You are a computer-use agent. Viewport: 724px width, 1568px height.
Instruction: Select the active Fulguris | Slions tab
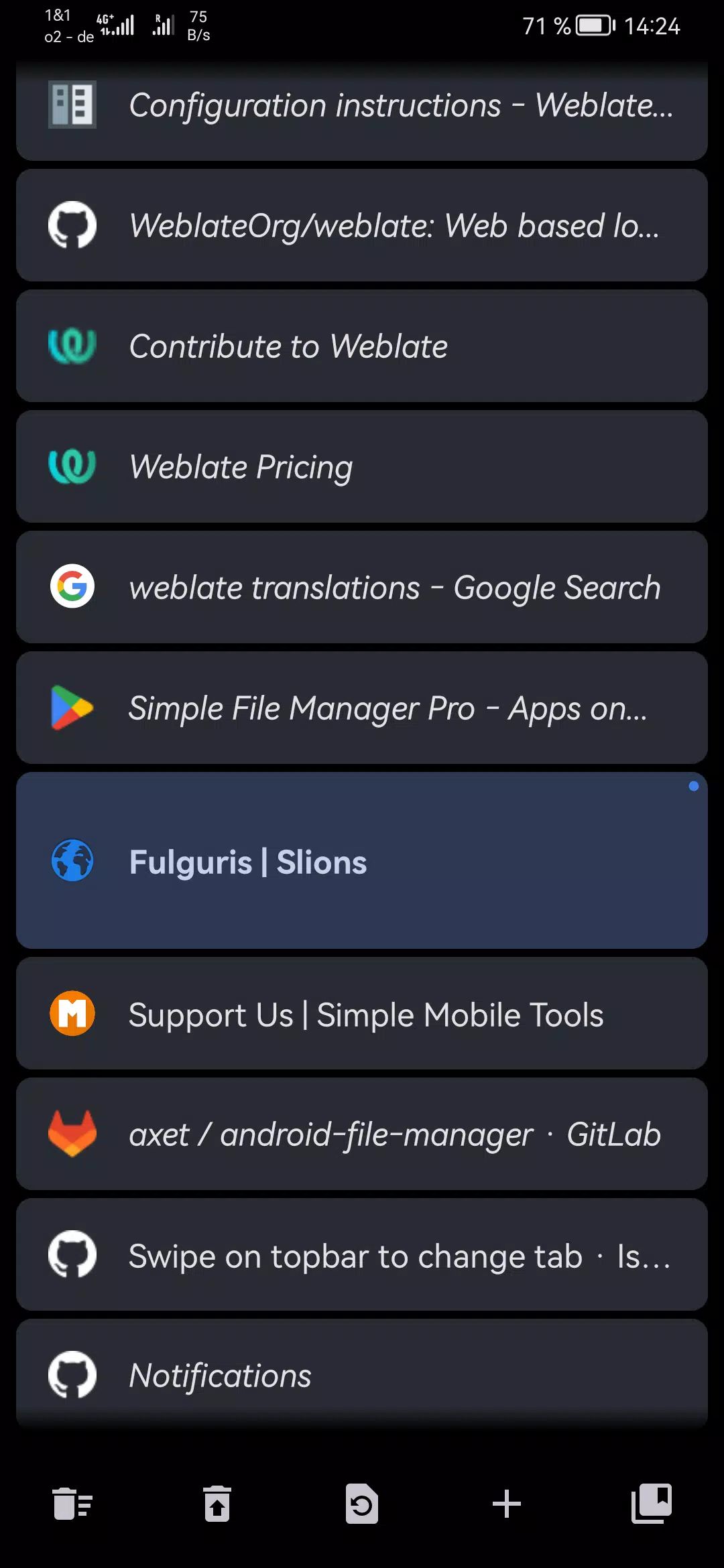[x=362, y=862]
